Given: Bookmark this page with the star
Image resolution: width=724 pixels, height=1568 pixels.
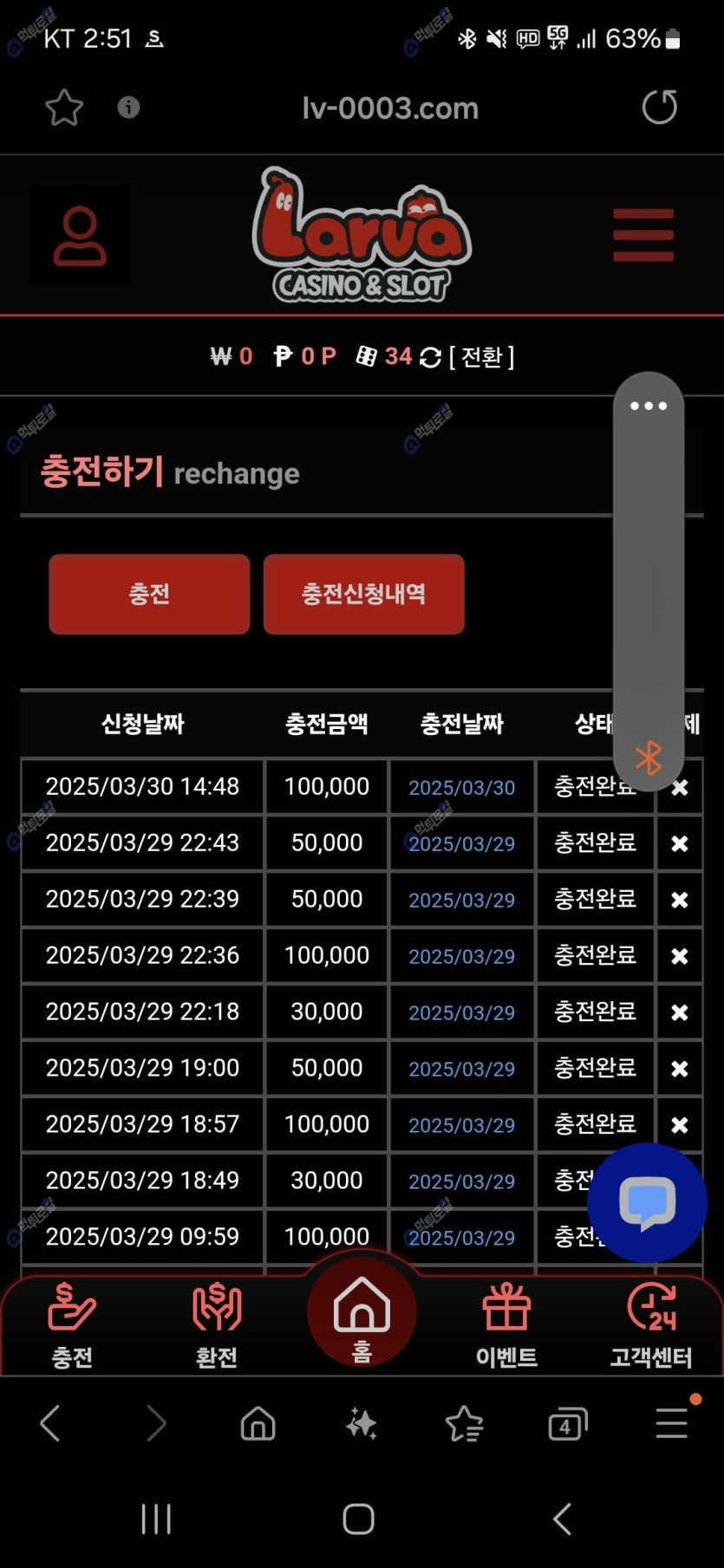Looking at the screenshot, I should pyautogui.click(x=64, y=108).
